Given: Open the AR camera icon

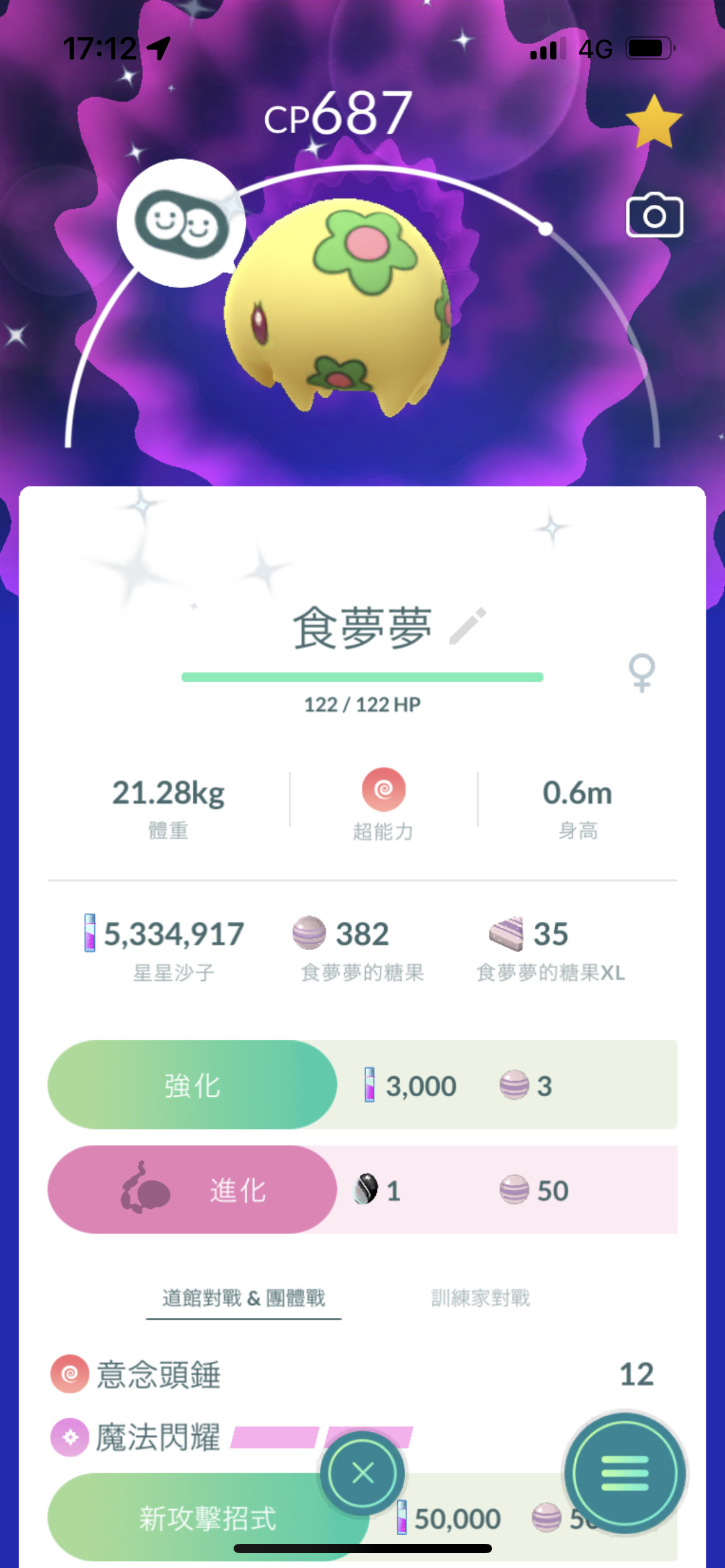Looking at the screenshot, I should [654, 216].
